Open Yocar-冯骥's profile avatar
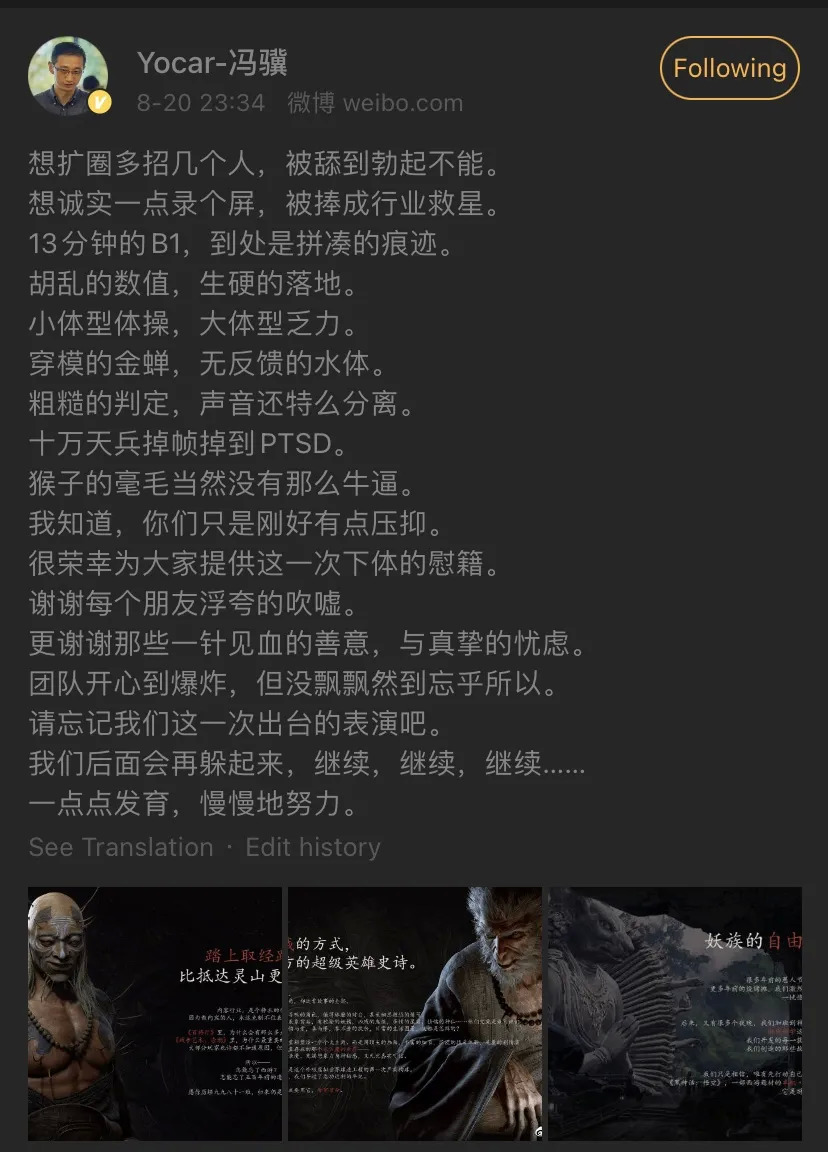The width and height of the screenshot is (828, 1152). pyautogui.click(x=68, y=77)
